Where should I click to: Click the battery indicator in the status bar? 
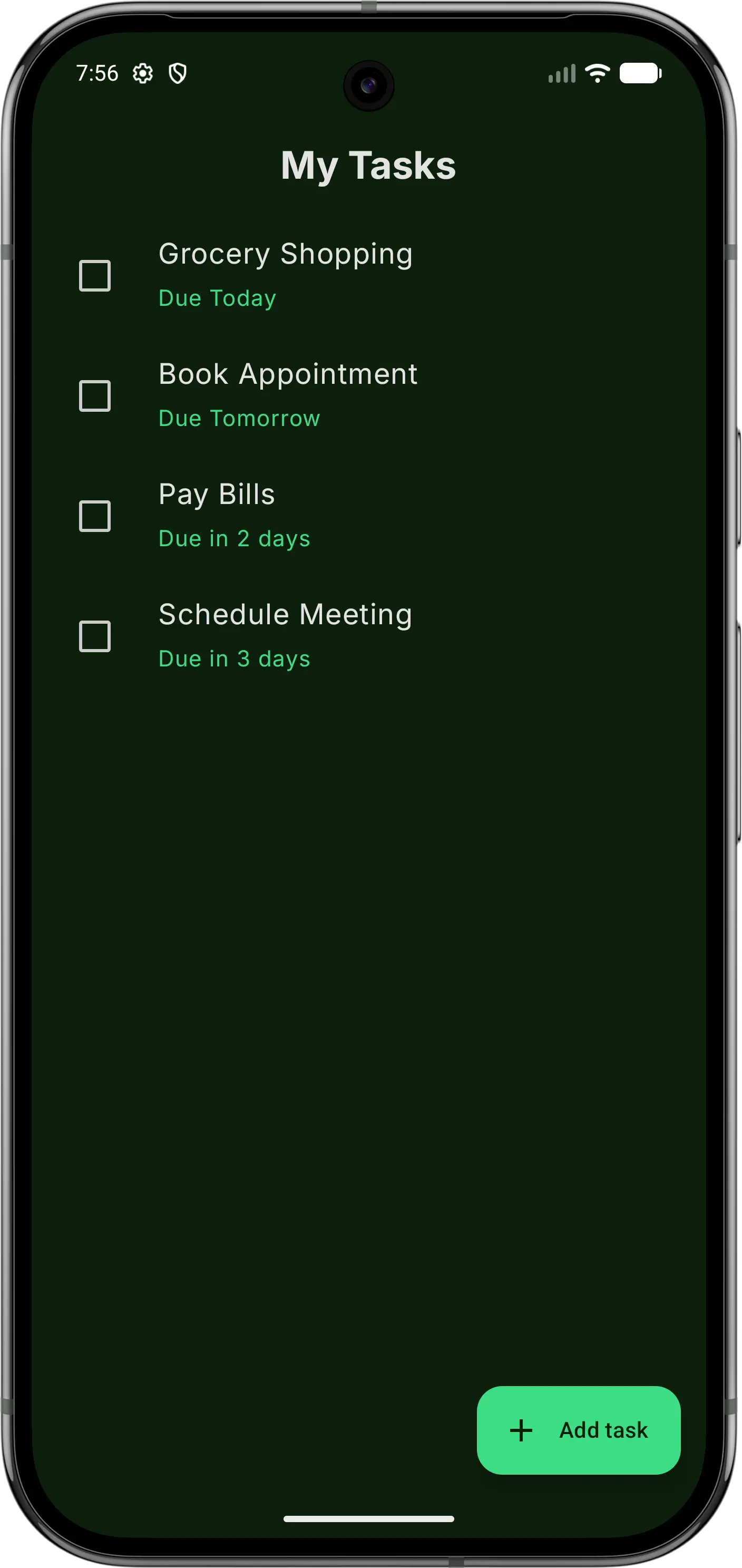tap(639, 73)
